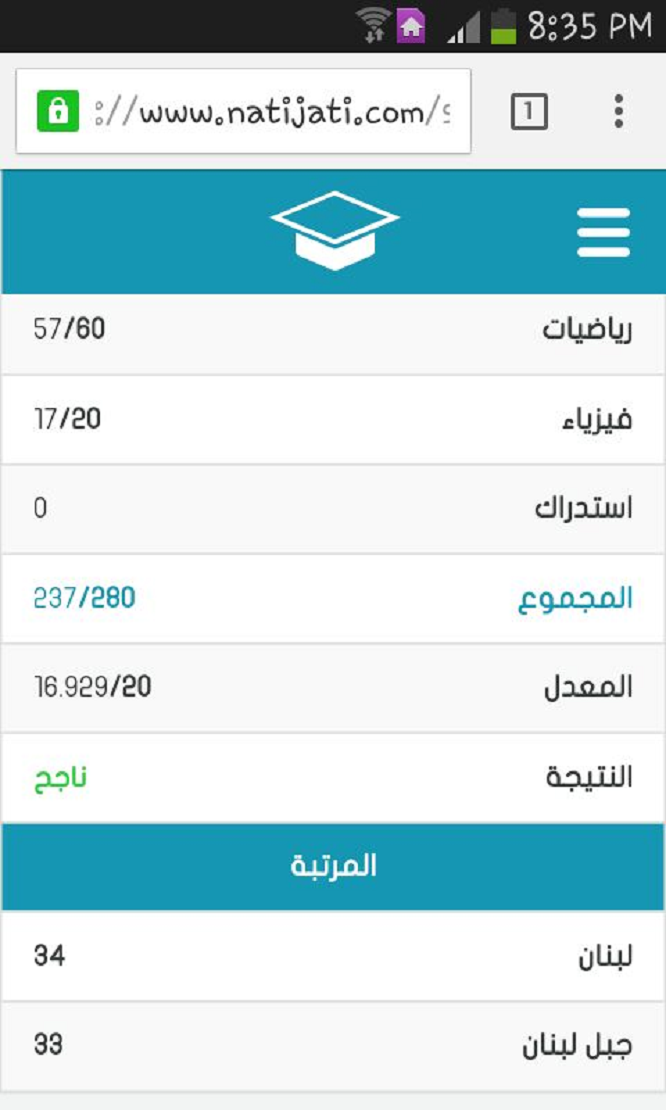The width and height of the screenshot is (666, 1110).
Task: Open the site's hamburger menu
Action: click(x=603, y=233)
